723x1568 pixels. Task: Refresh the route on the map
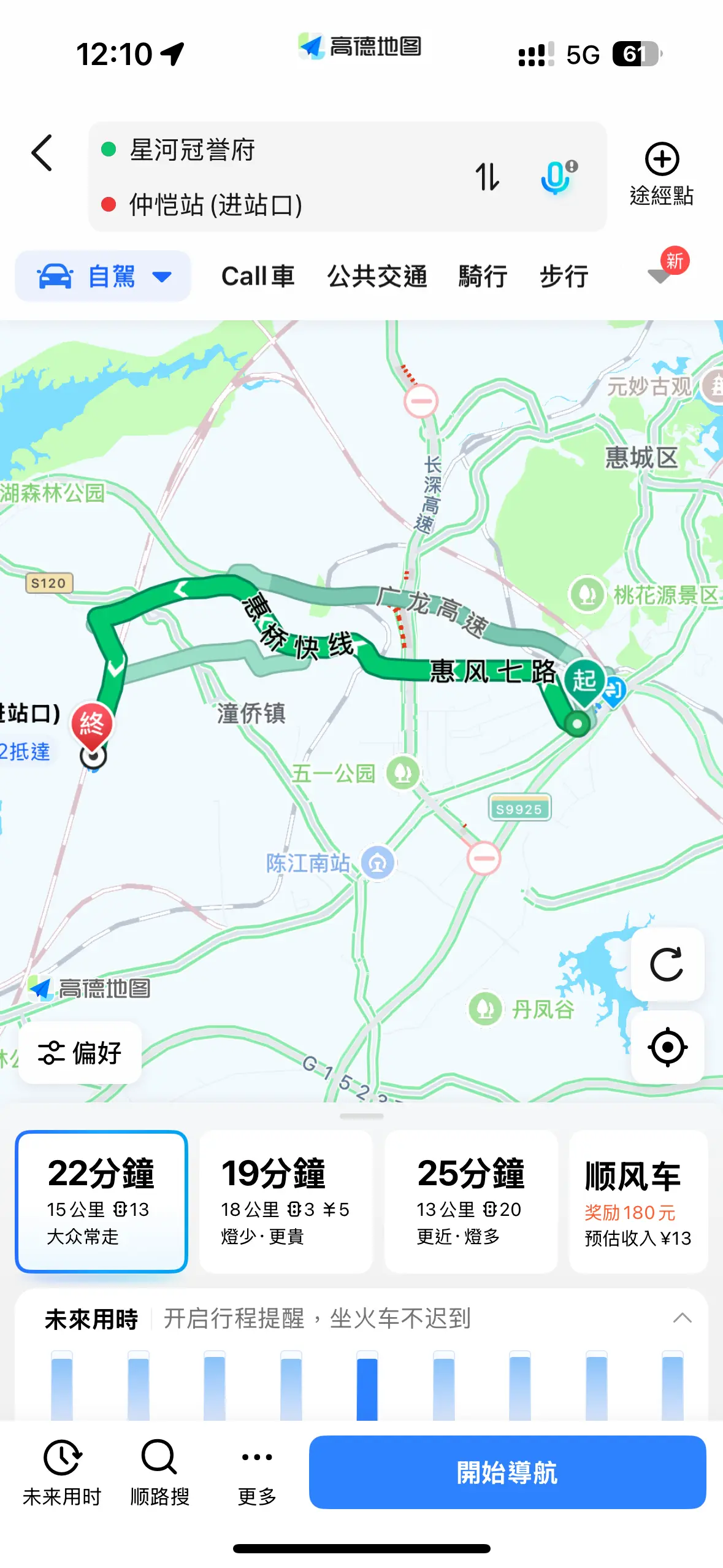(667, 964)
